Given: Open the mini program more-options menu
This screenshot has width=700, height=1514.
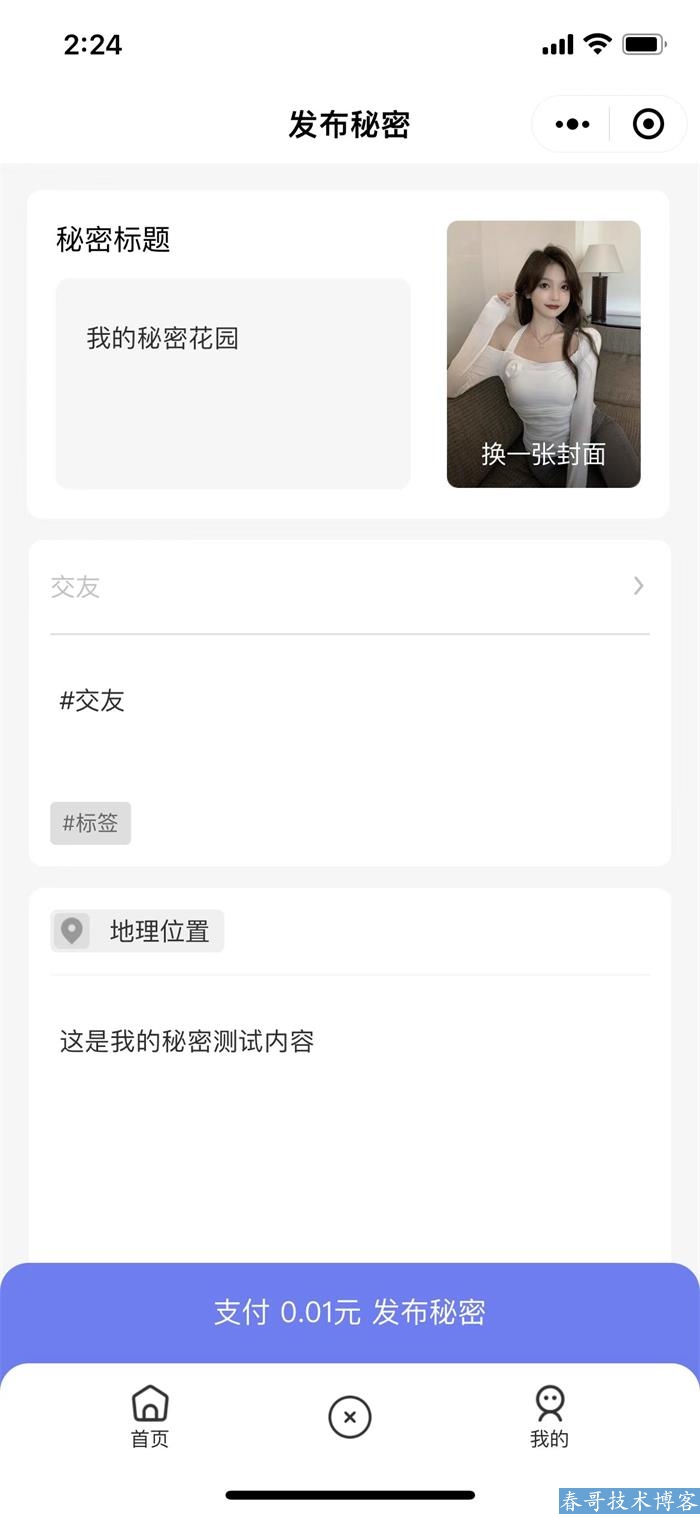Looking at the screenshot, I should [572, 124].
